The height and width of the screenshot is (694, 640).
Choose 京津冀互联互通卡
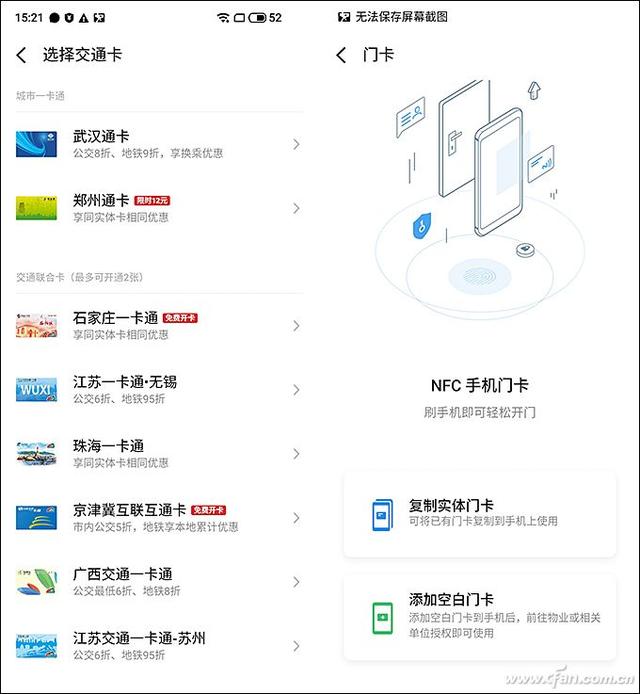click(x=158, y=517)
